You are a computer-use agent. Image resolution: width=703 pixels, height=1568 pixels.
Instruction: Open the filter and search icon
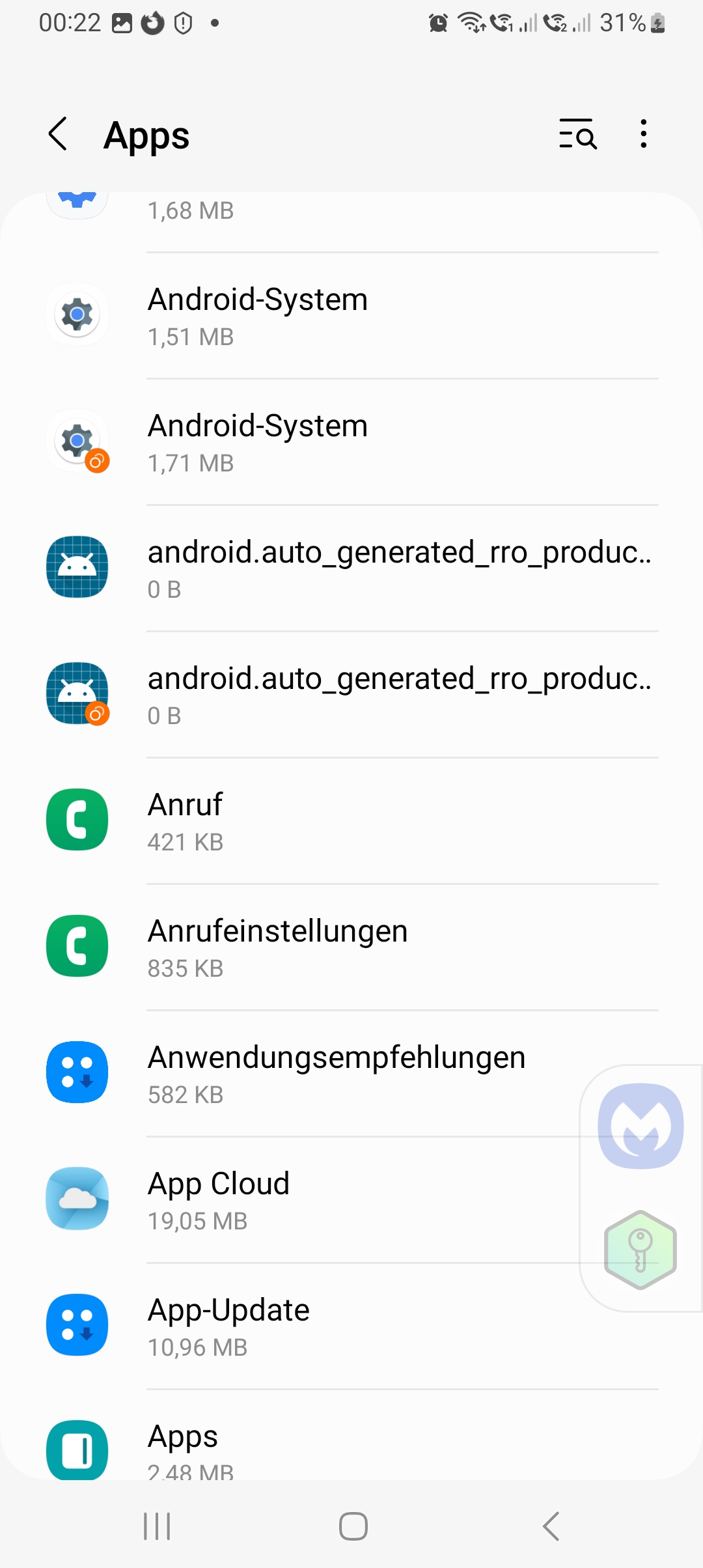click(x=578, y=134)
